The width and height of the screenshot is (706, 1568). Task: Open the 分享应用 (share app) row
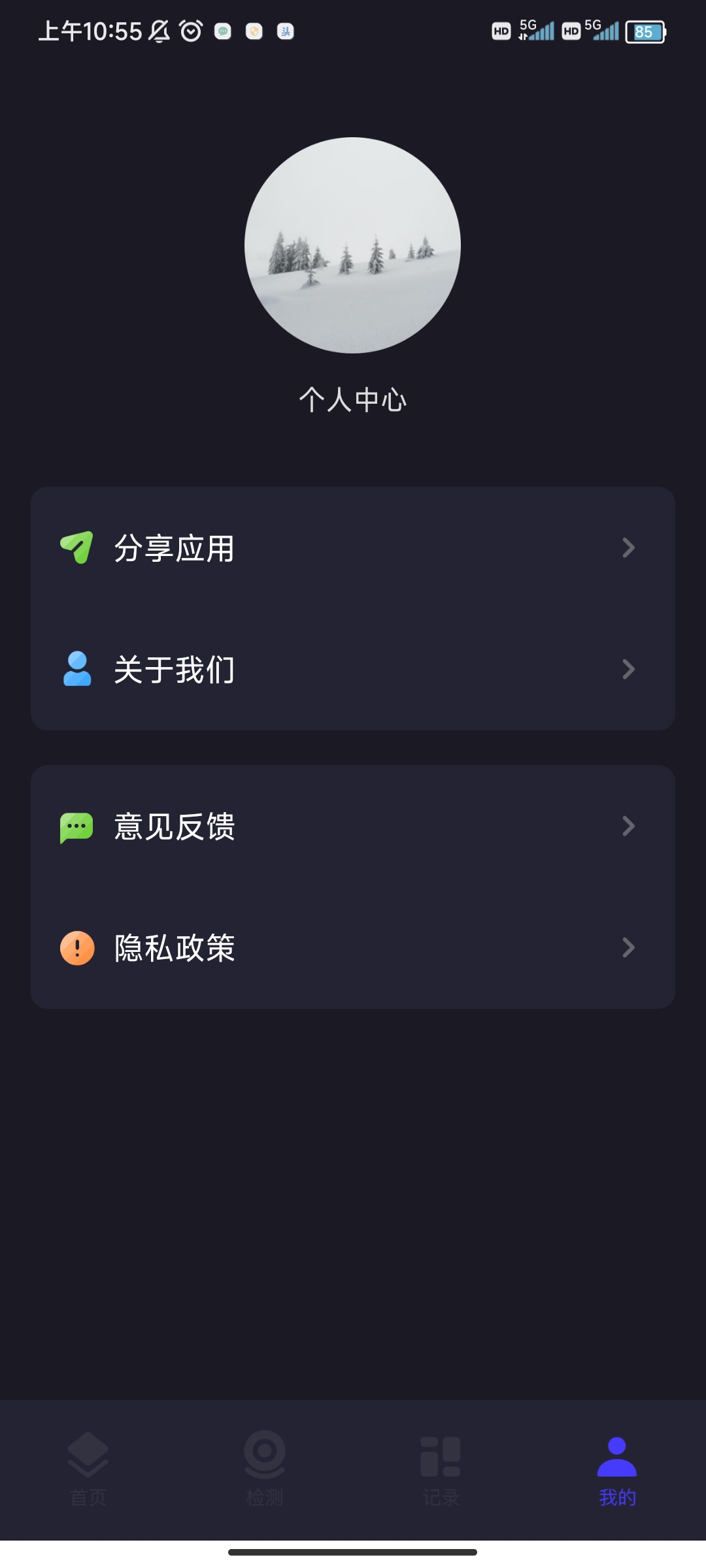pyautogui.click(x=353, y=548)
